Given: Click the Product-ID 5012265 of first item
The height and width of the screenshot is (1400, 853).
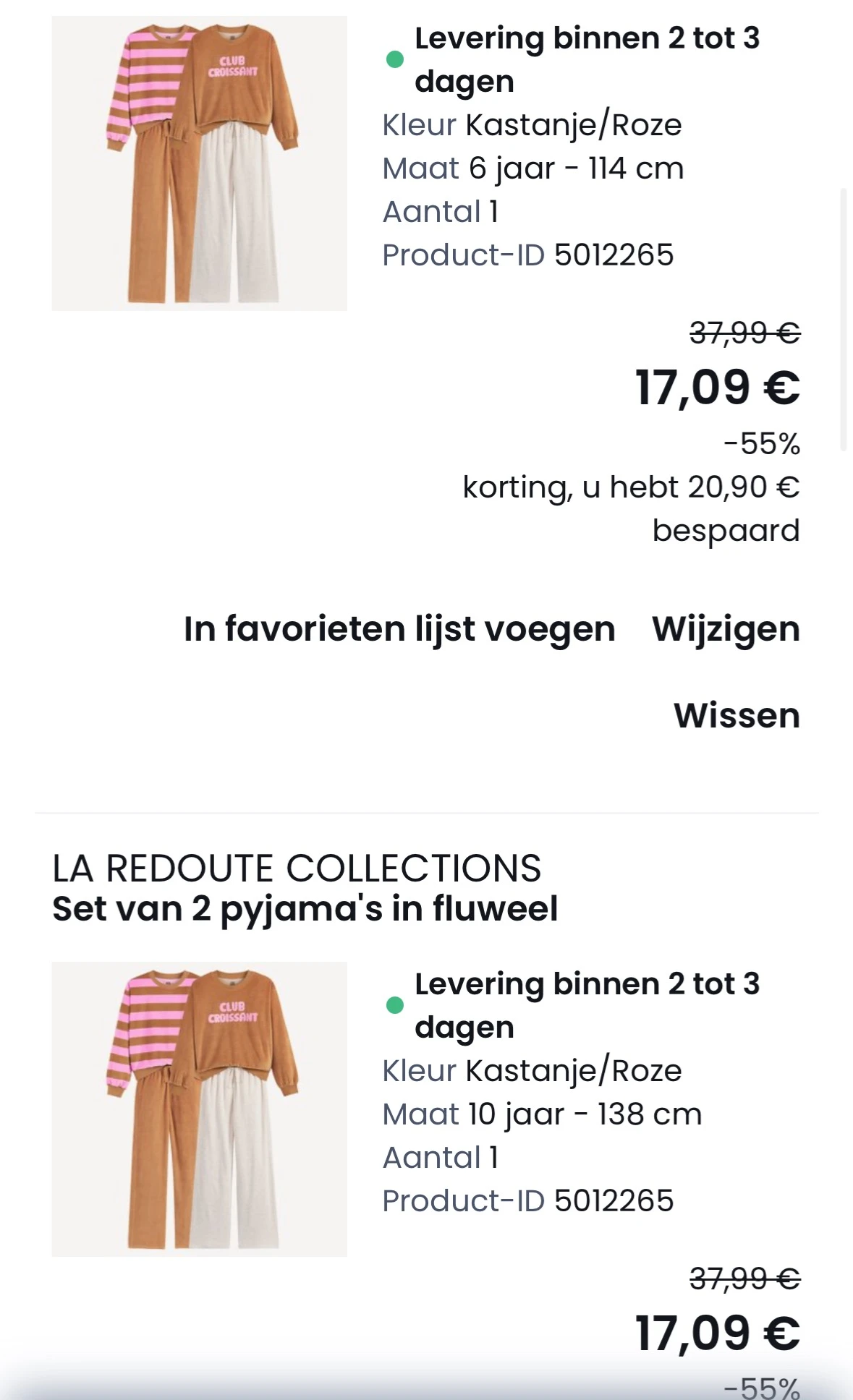Looking at the screenshot, I should (528, 255).
